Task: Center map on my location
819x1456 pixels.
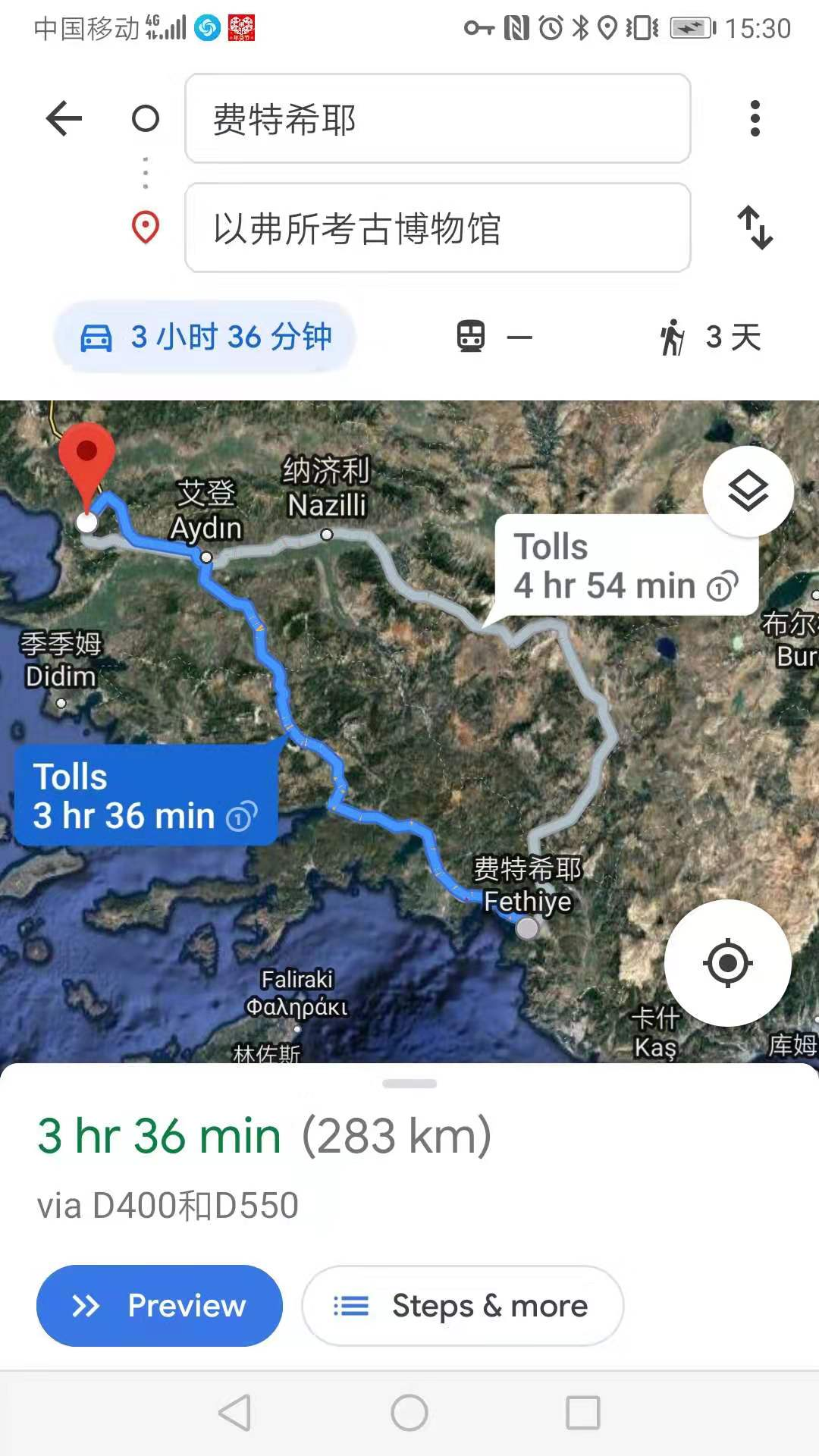Action: [x=727, y=963]
